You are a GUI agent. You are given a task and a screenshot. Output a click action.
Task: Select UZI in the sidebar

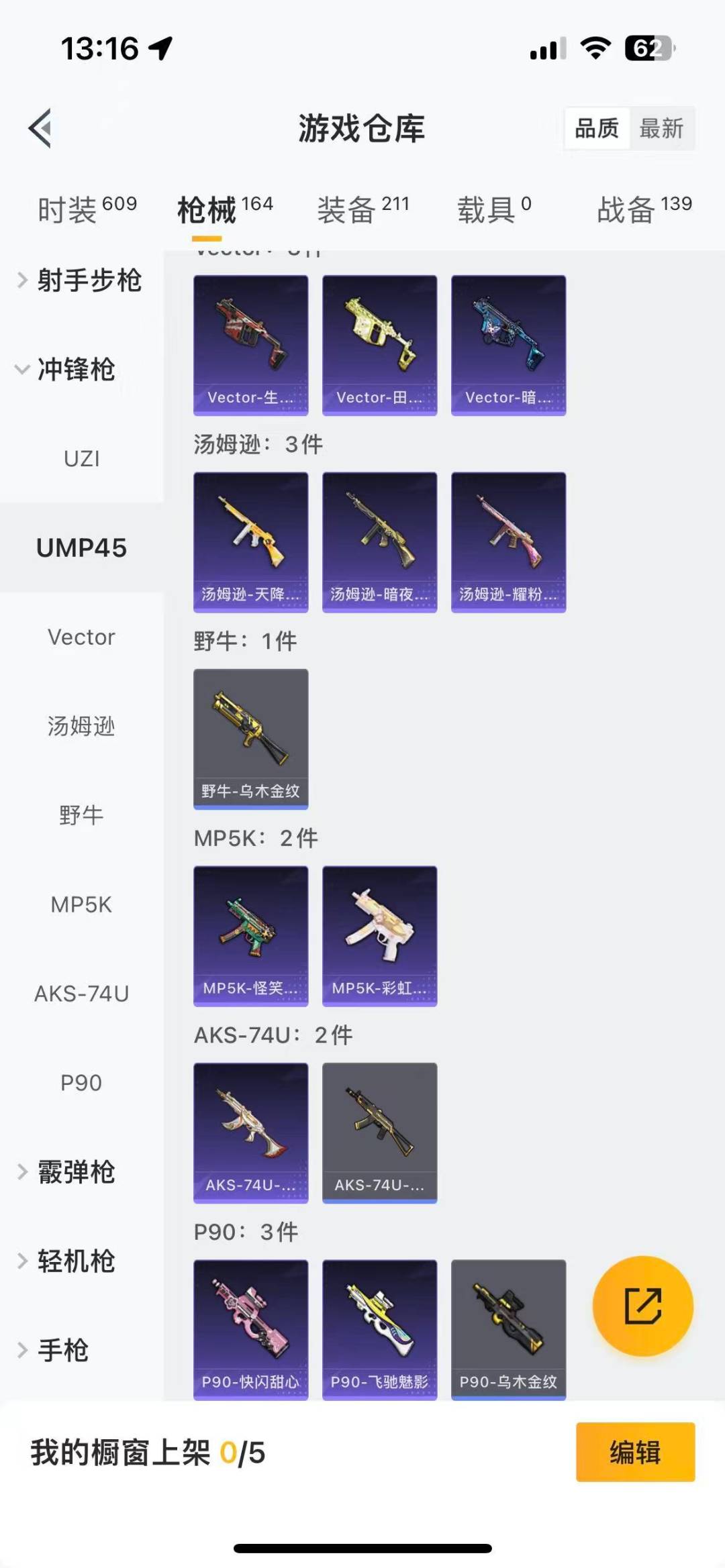[x=81, y=458]
